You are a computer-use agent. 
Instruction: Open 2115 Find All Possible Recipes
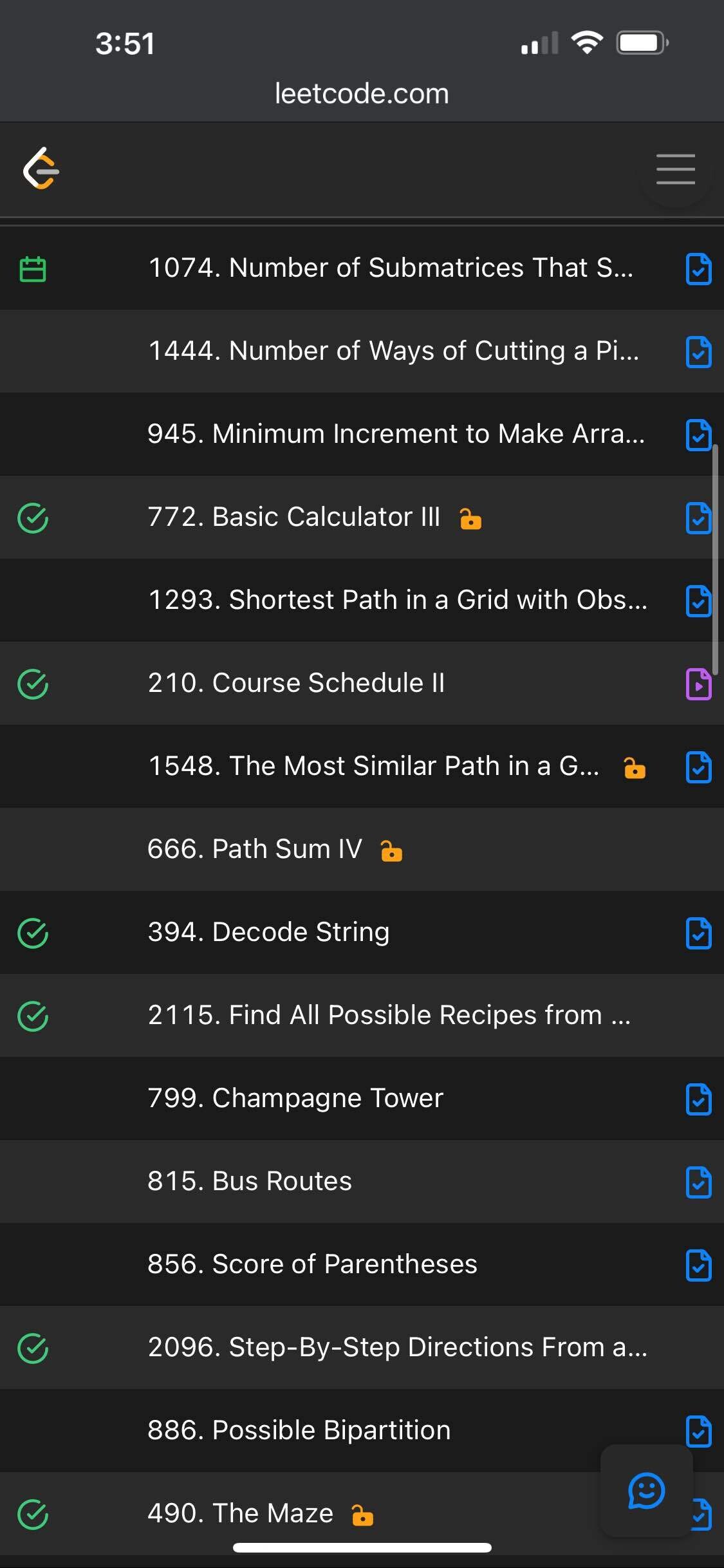click(x=389, y=1015)
